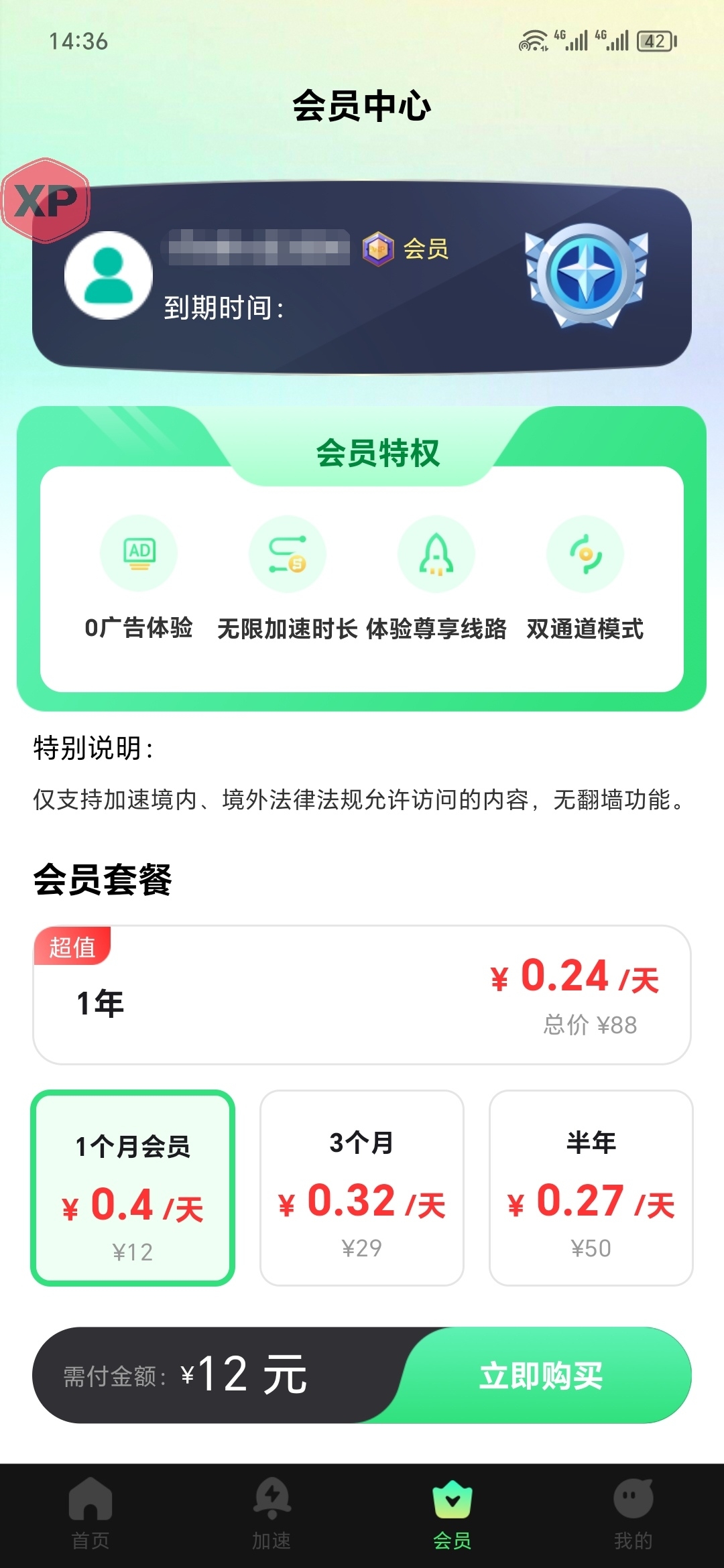Pick the 半年 plan for ¥50
Viewport: 724px width, 1568px height.
pos(591,1188)
